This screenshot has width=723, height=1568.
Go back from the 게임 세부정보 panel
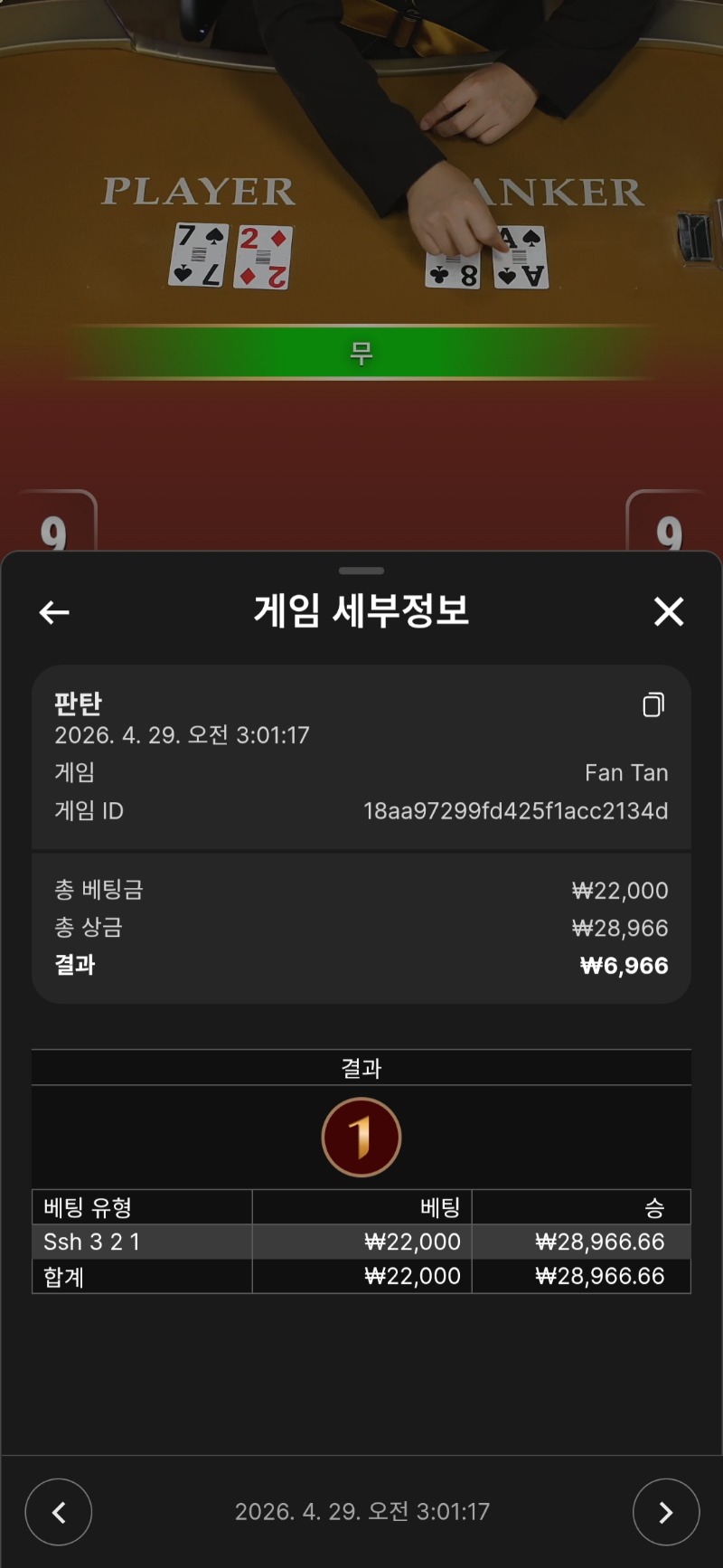(54, 612)
